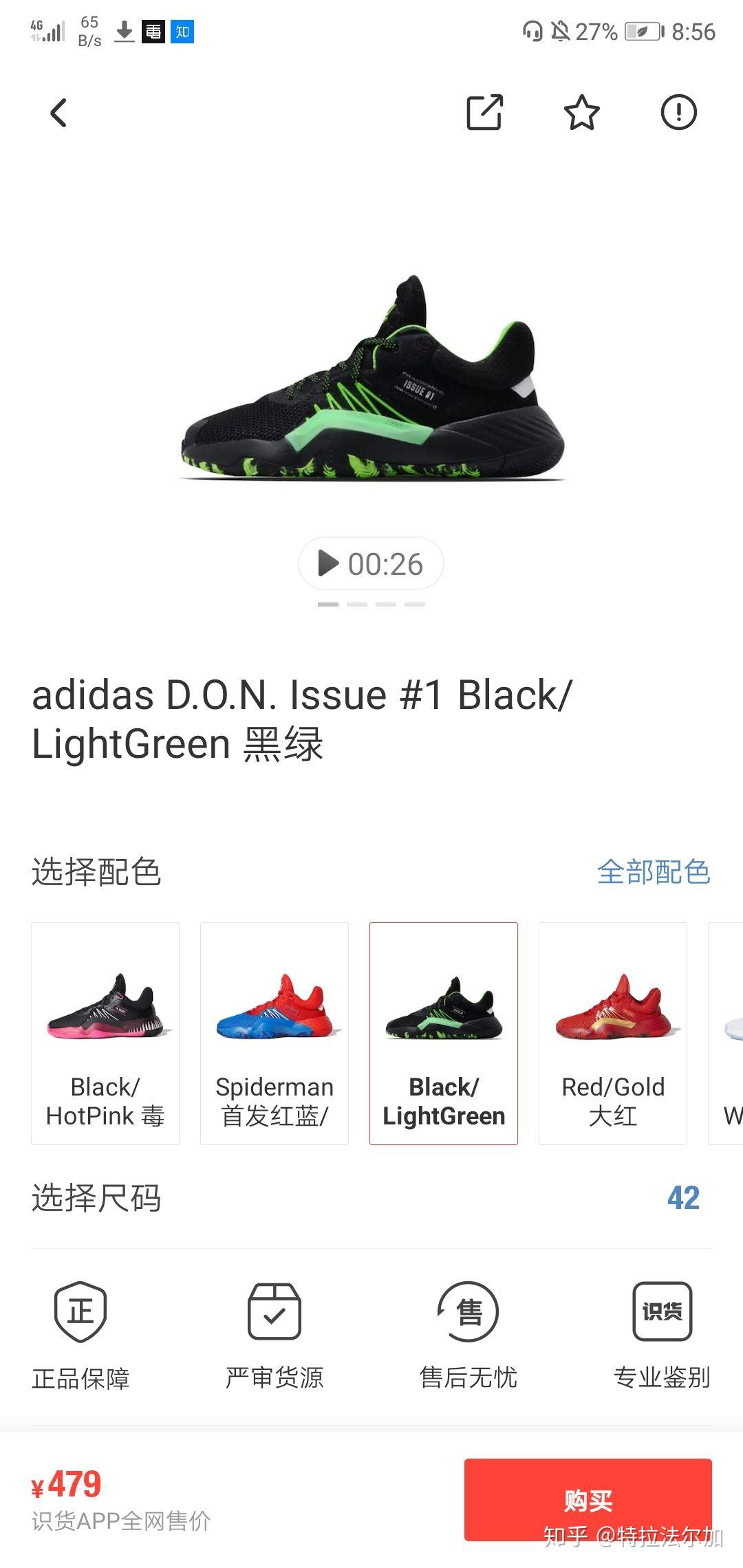Share this adidas D.O.N. product
Screen dimensions: 743x1568
tap(485, 113)
